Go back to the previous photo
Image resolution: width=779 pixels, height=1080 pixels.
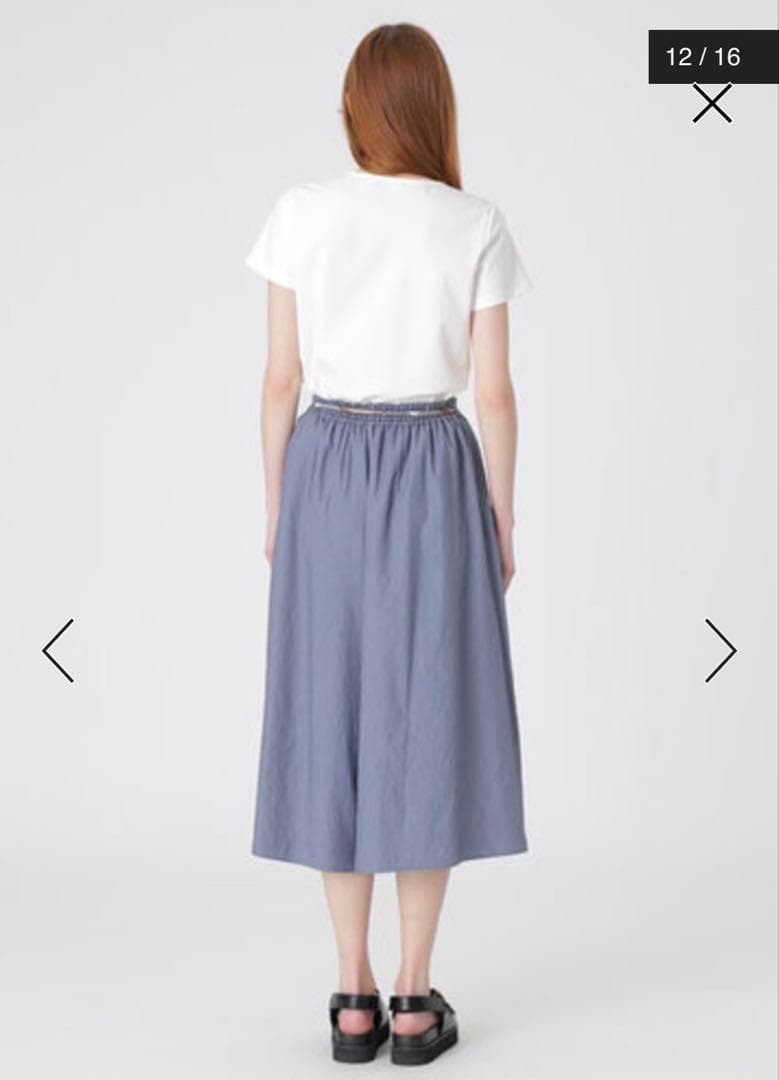tap(58, 650)
